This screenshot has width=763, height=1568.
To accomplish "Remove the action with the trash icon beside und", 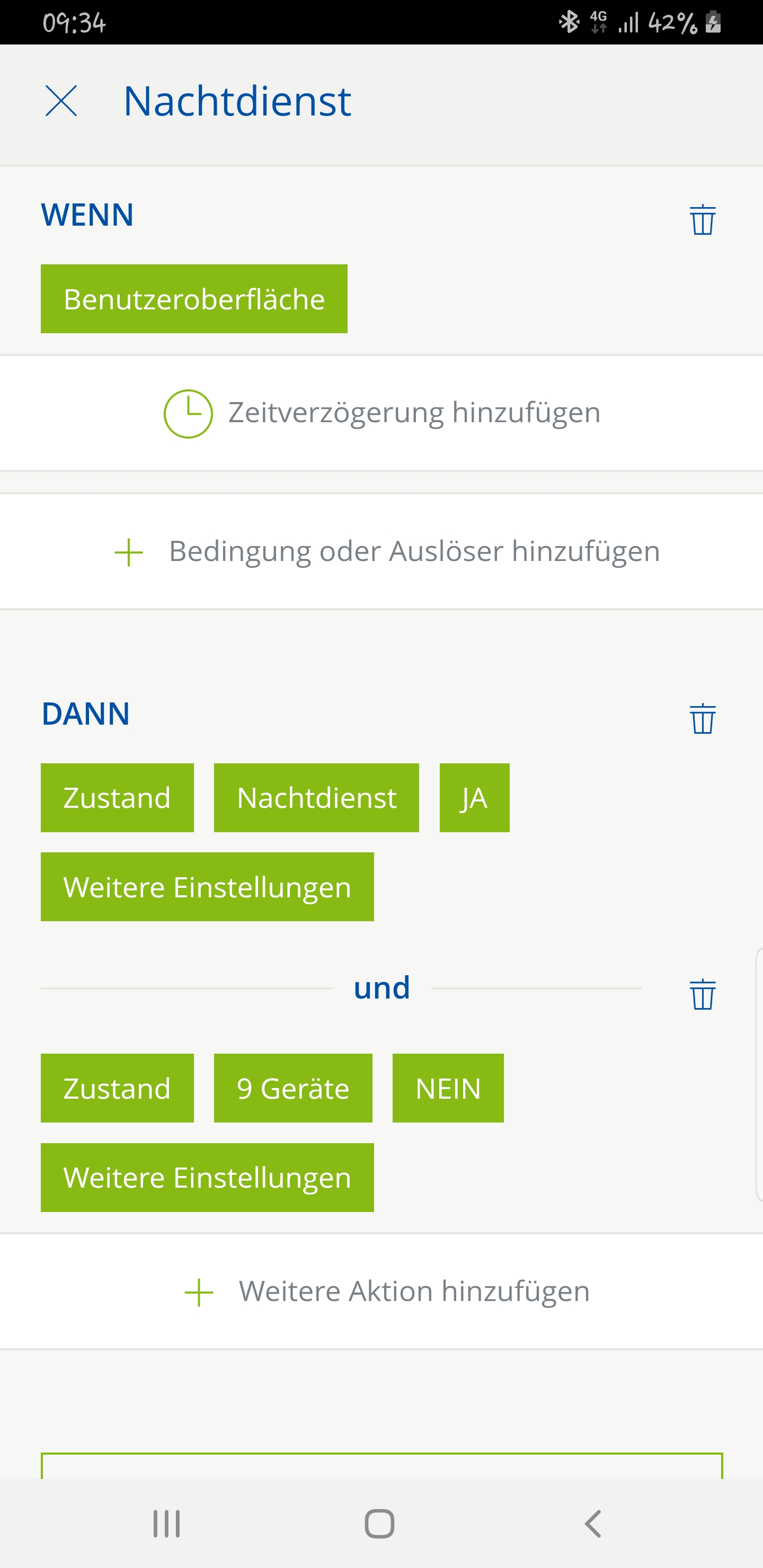I will (x=702, y=995).
